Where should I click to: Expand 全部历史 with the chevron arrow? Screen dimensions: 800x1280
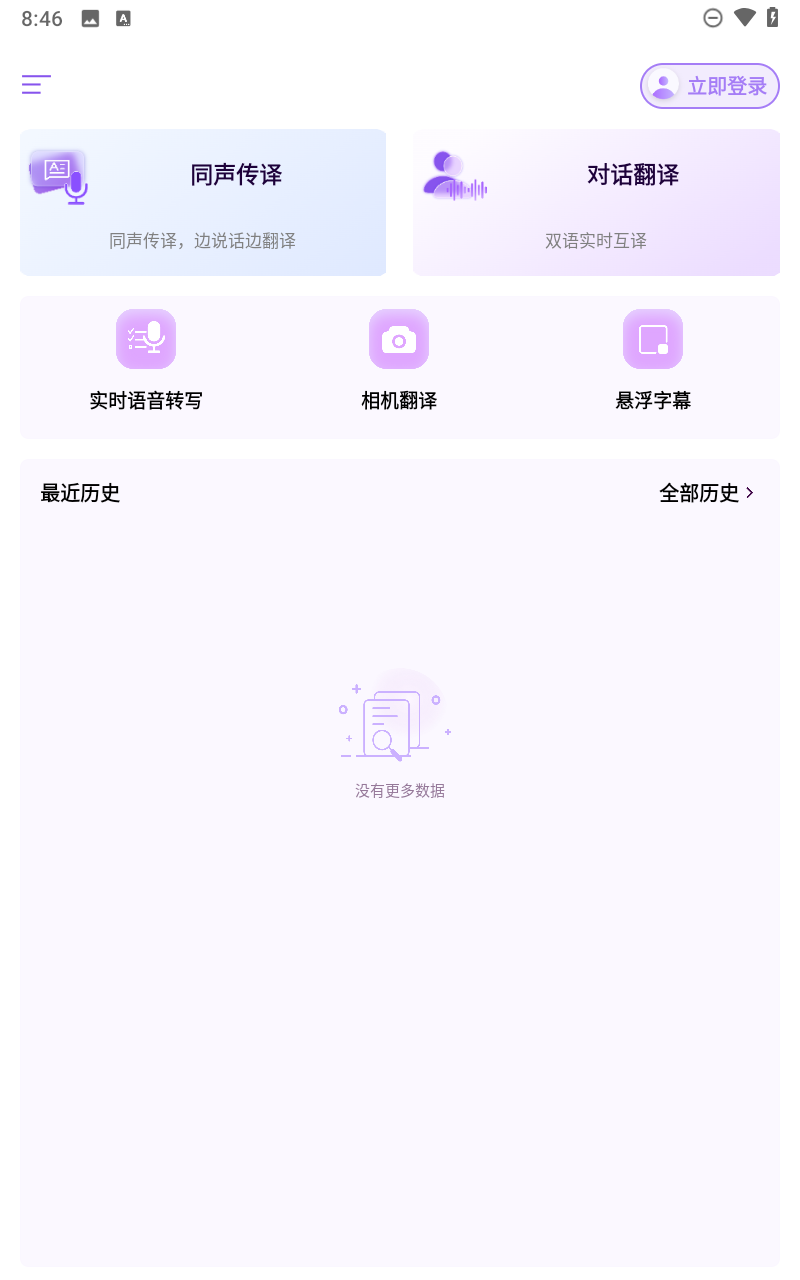point(750,492)
